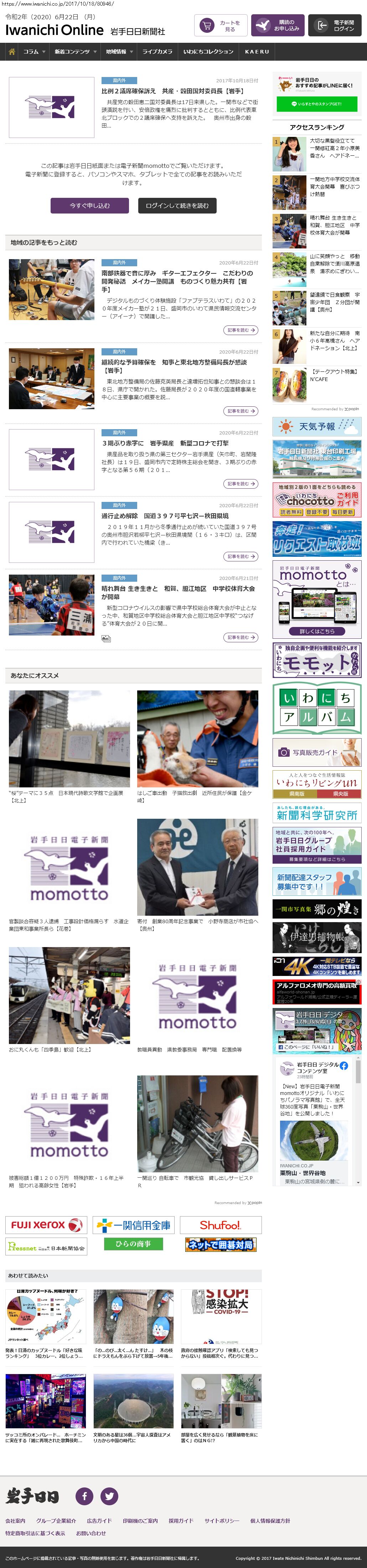Go to いわにちコレクション
367x1568 pixels.
(208, 52)
